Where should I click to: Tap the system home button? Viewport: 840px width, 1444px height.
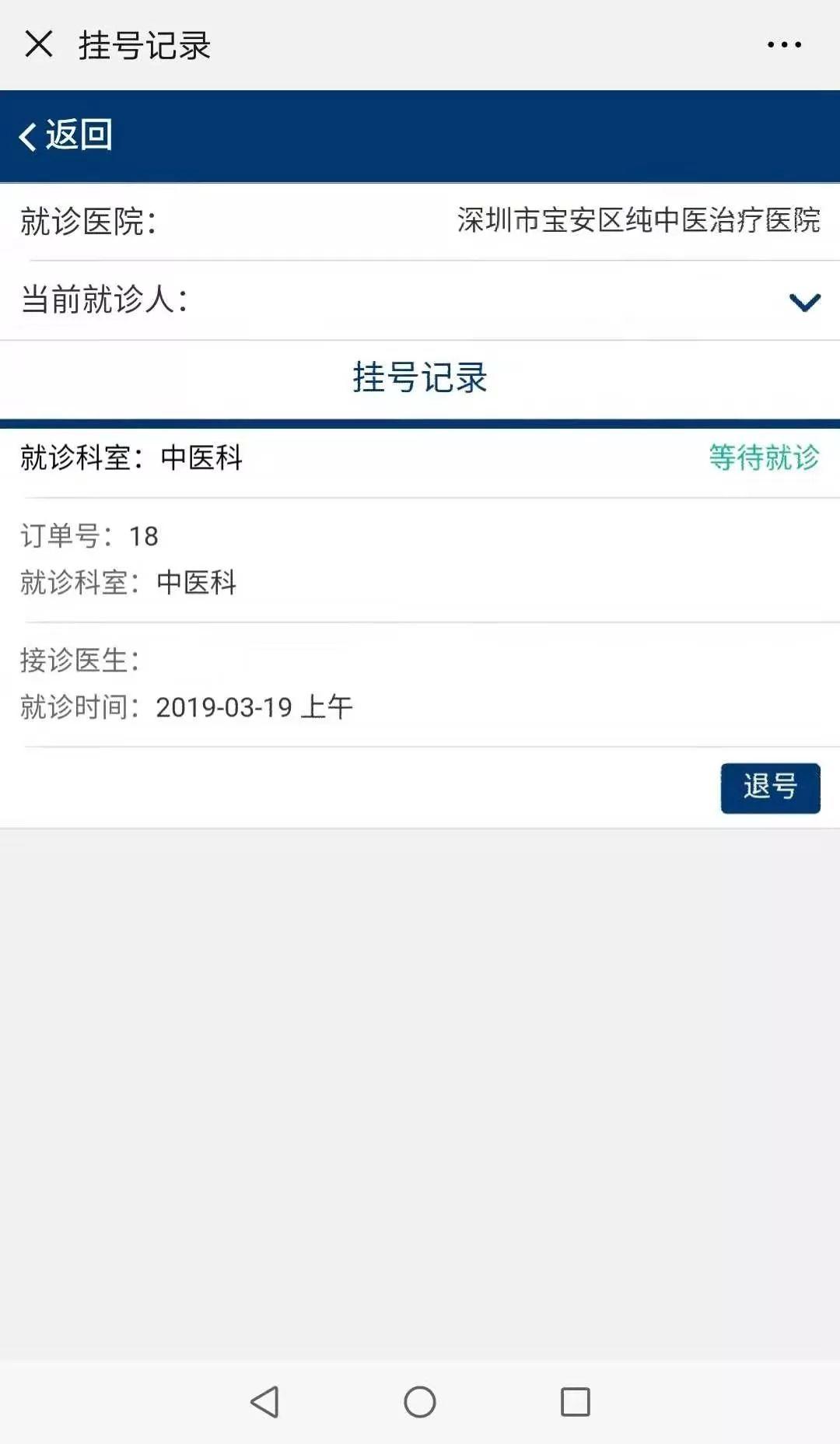tap(420, 1402)
